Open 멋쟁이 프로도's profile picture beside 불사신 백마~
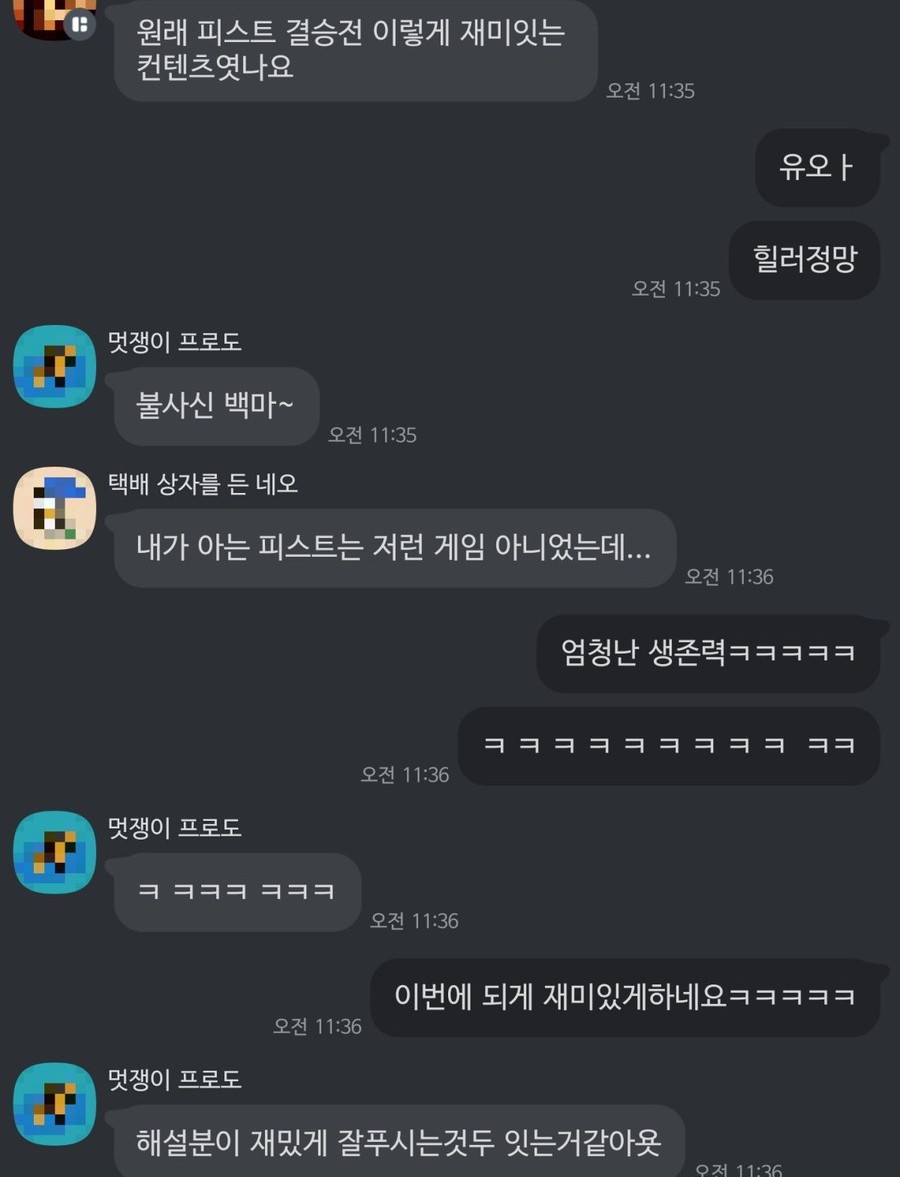This screenshot has width=900, height=1177. (x=54, y=367)
